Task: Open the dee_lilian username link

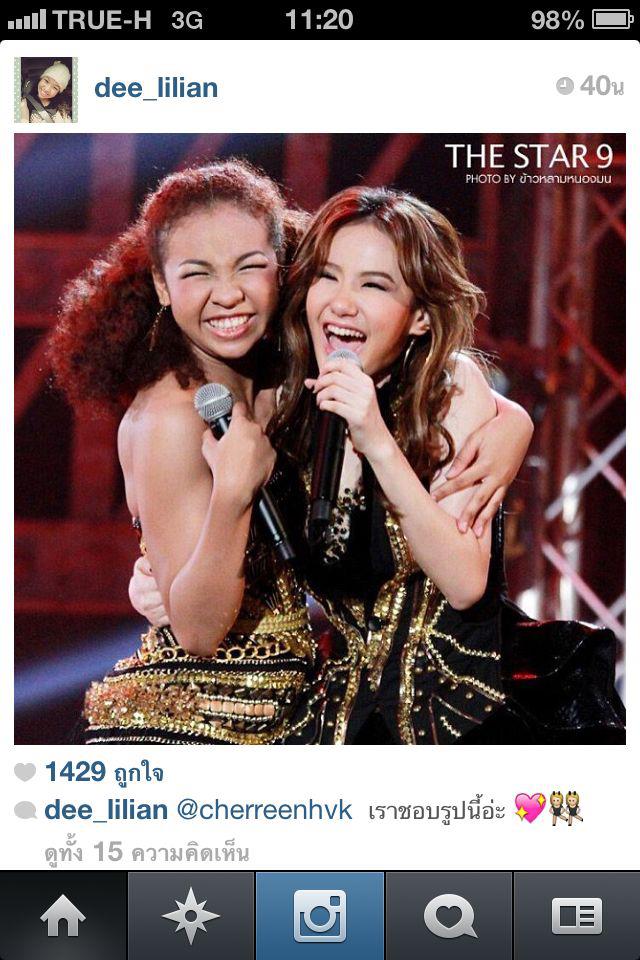Action: coord(156,88)
